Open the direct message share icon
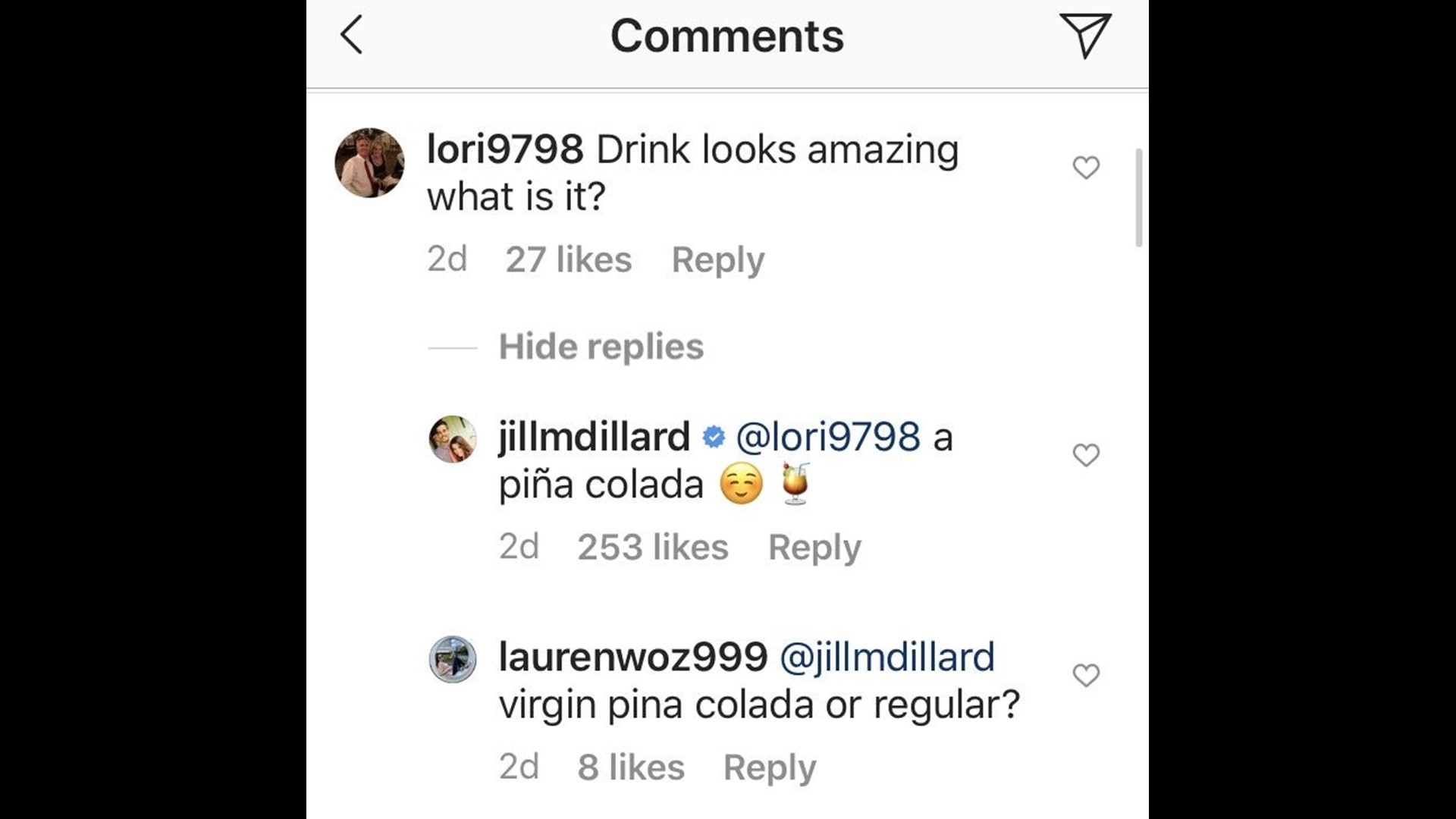This screenshot has height=819, width=1456. point(1085,35)
